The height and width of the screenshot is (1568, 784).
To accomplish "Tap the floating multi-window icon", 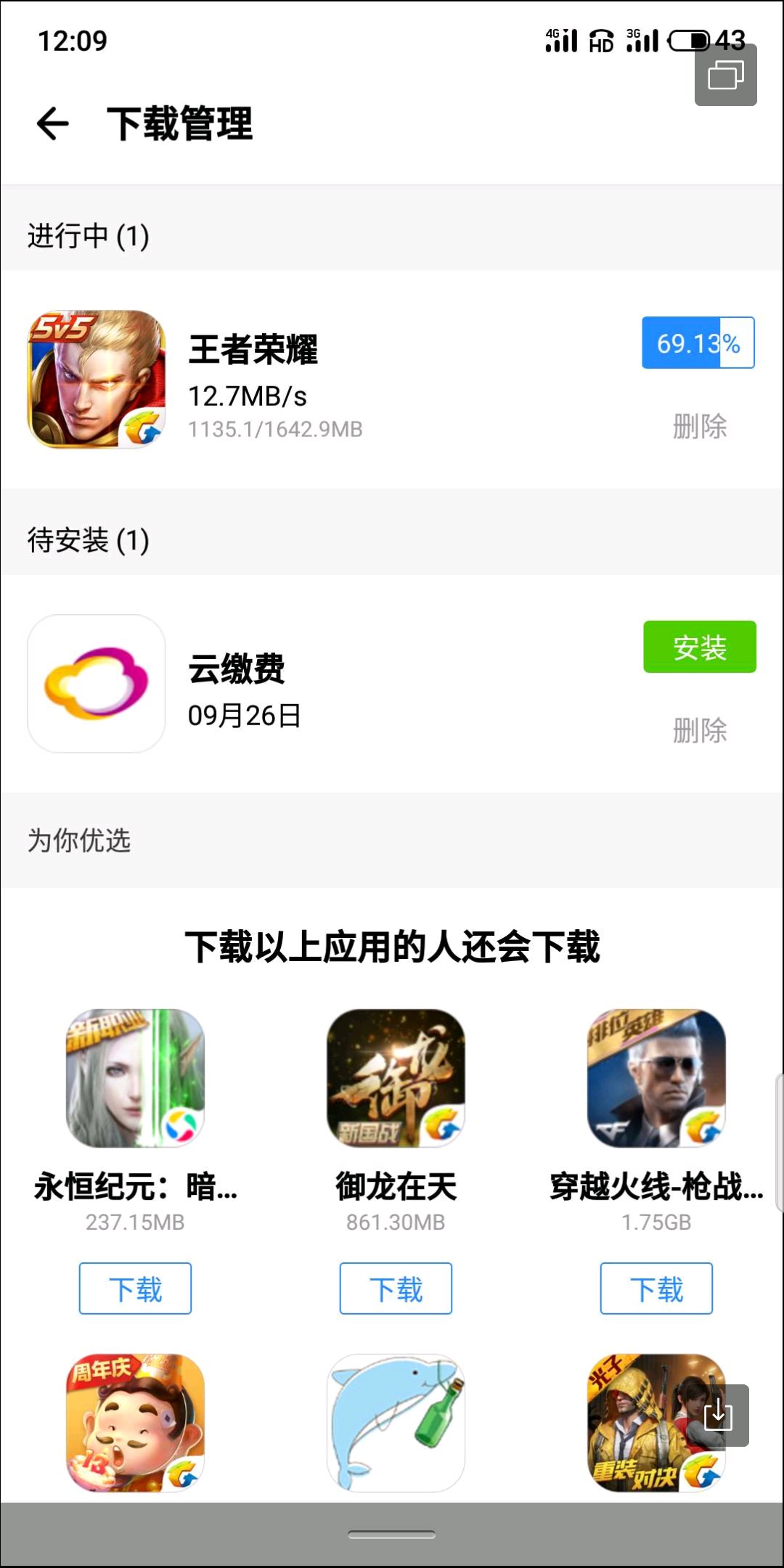I will point(725,75).
